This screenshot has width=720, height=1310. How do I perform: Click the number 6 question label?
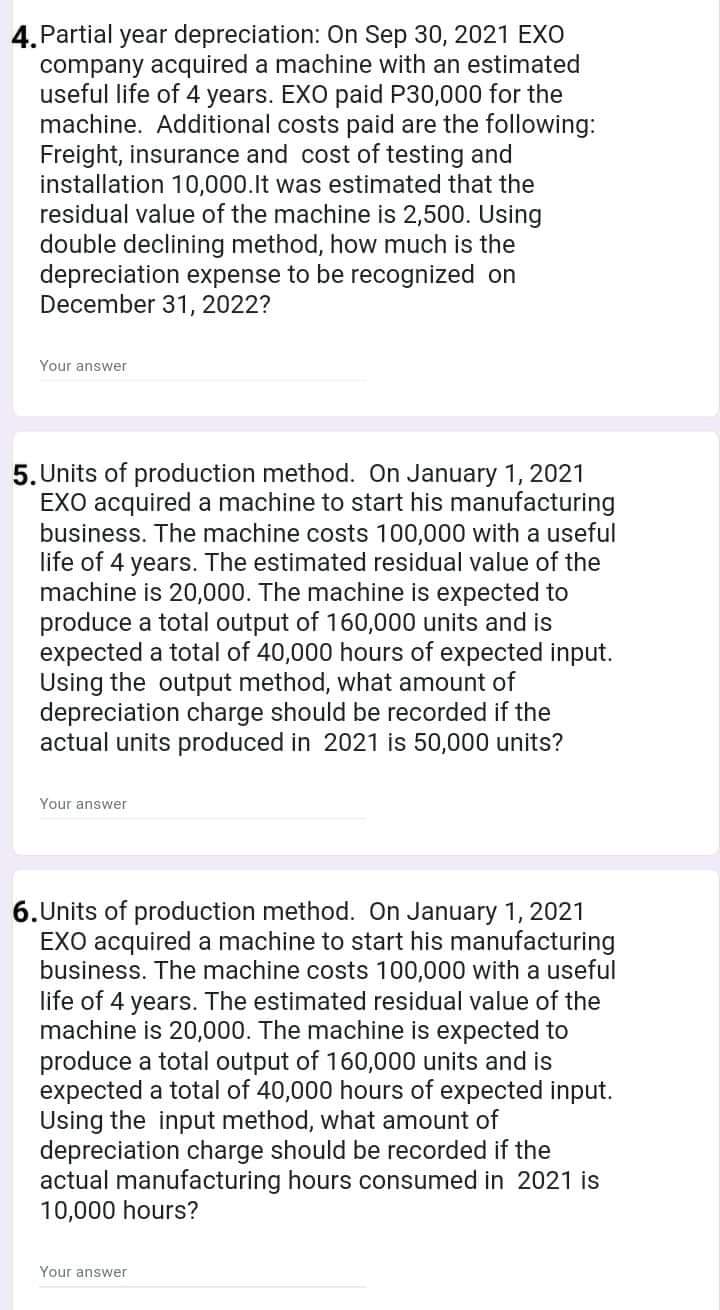(x=22, y=913)
